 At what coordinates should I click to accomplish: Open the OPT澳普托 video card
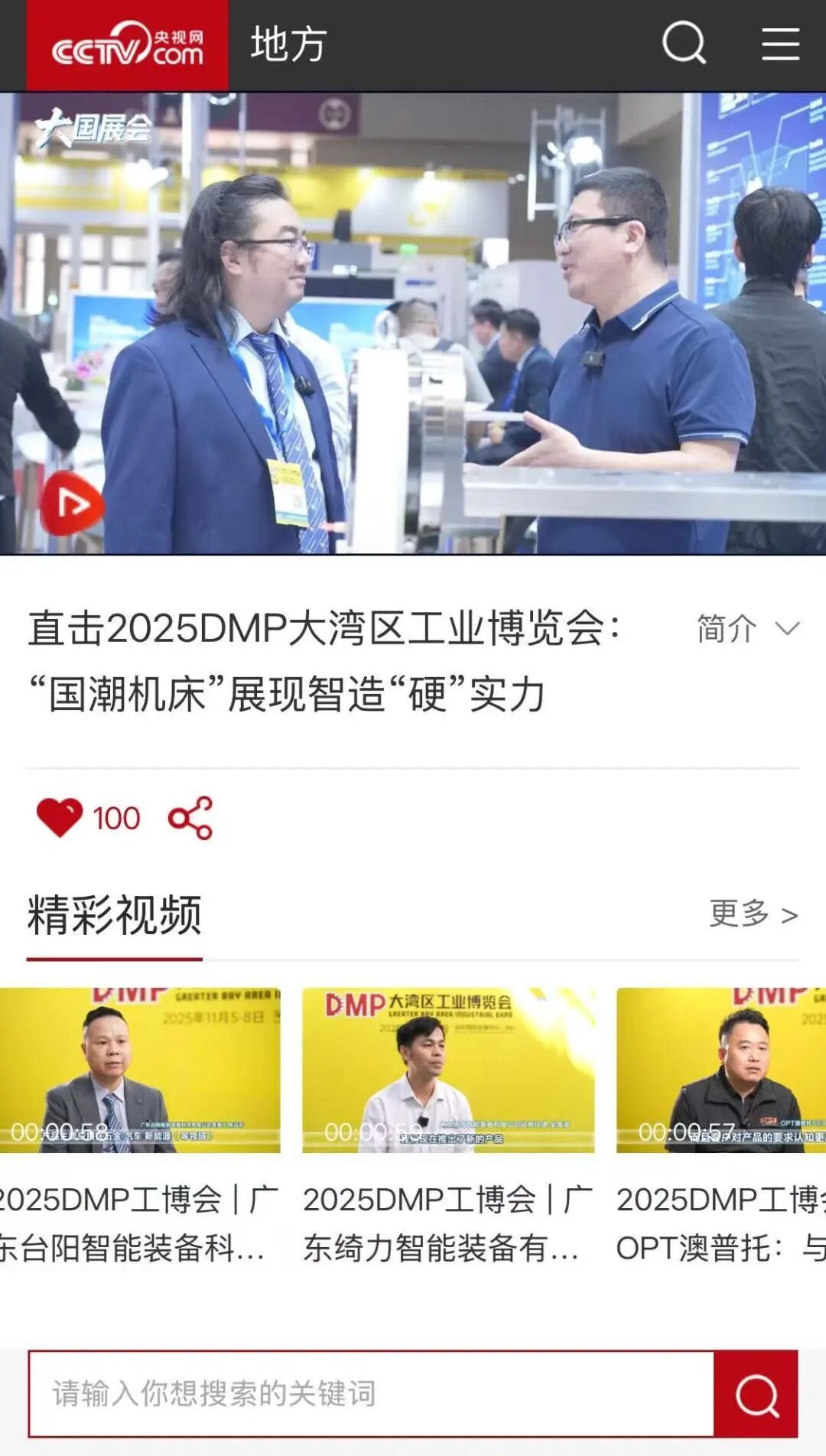721,1126
